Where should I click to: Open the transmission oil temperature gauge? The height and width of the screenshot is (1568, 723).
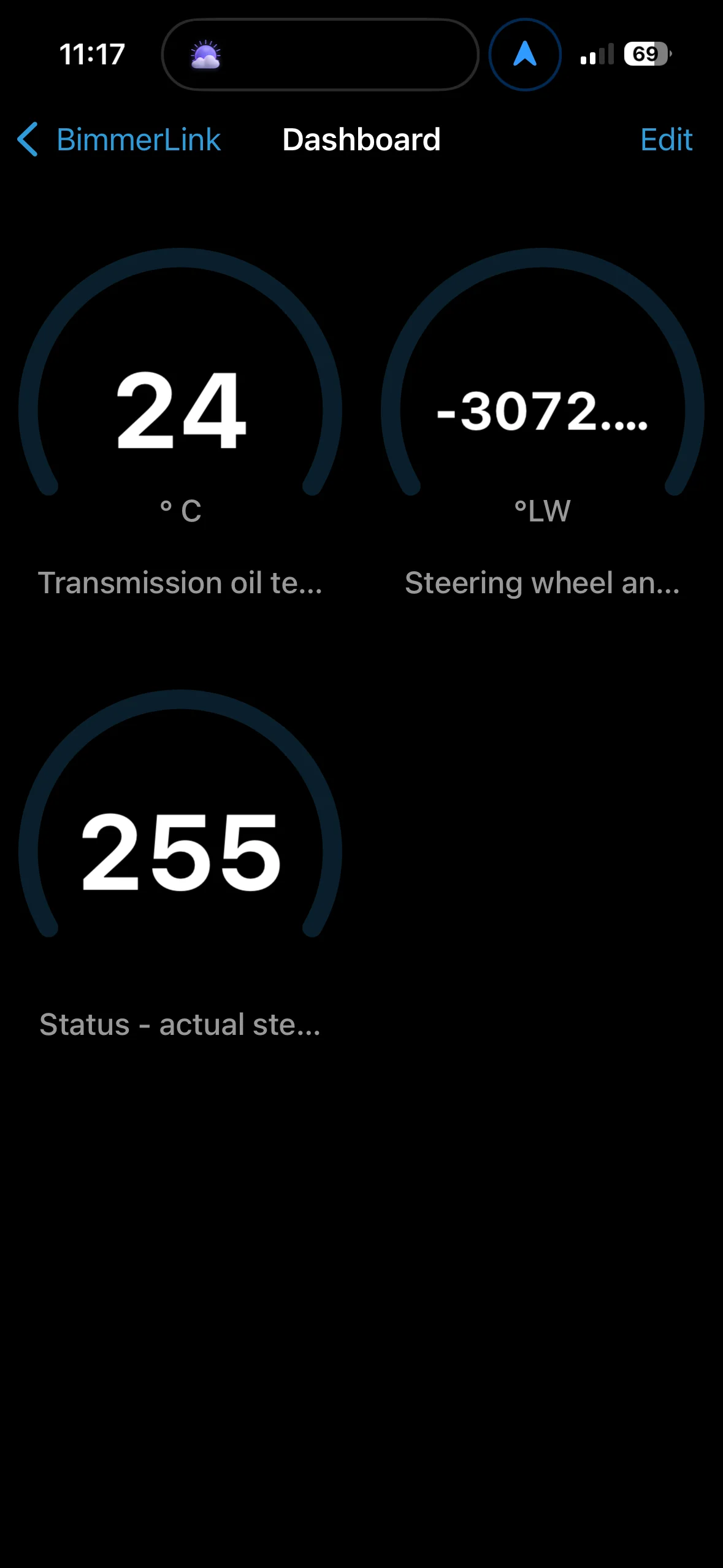coord(180,423)
